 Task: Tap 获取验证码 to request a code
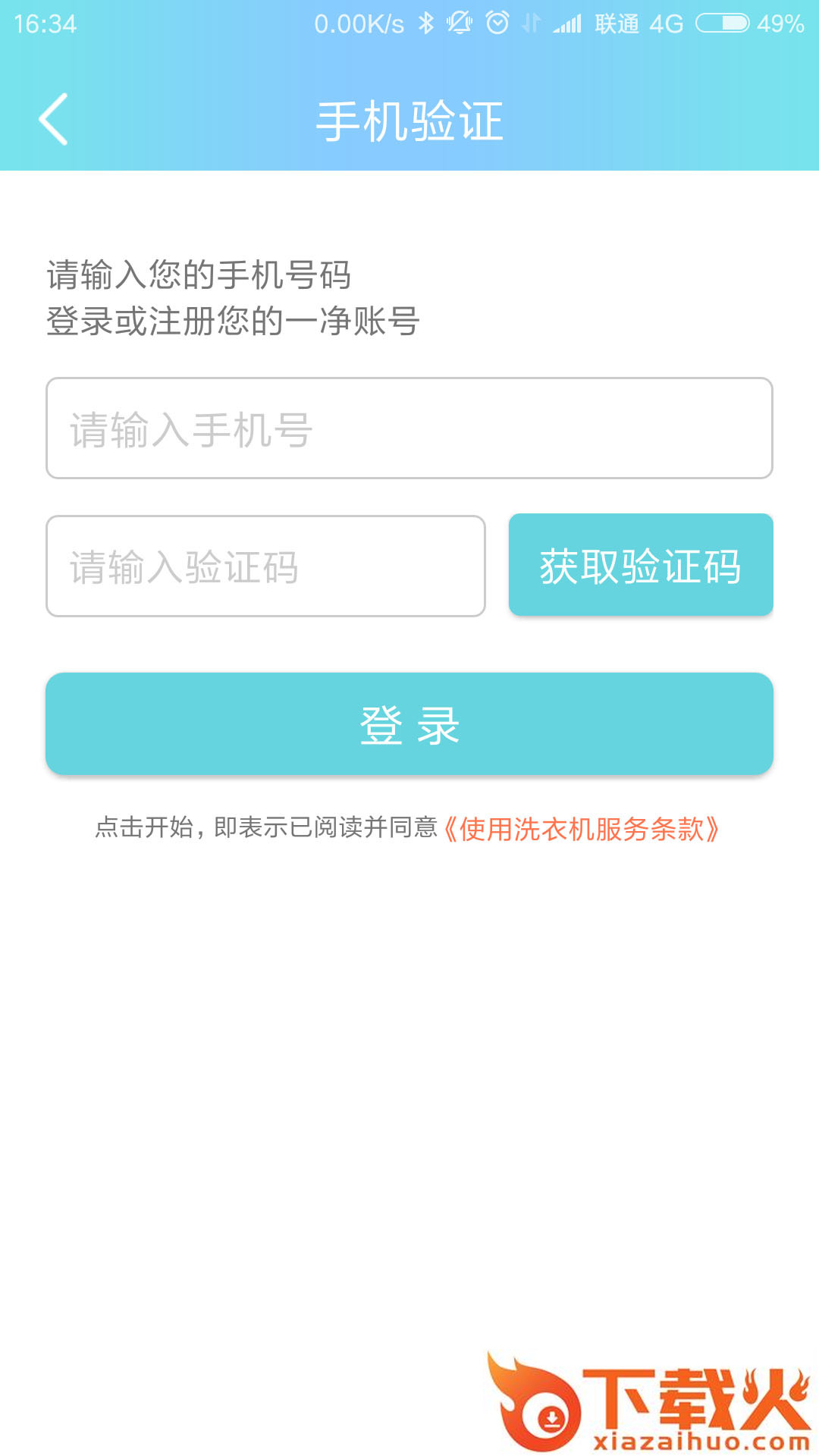[641, 565]
